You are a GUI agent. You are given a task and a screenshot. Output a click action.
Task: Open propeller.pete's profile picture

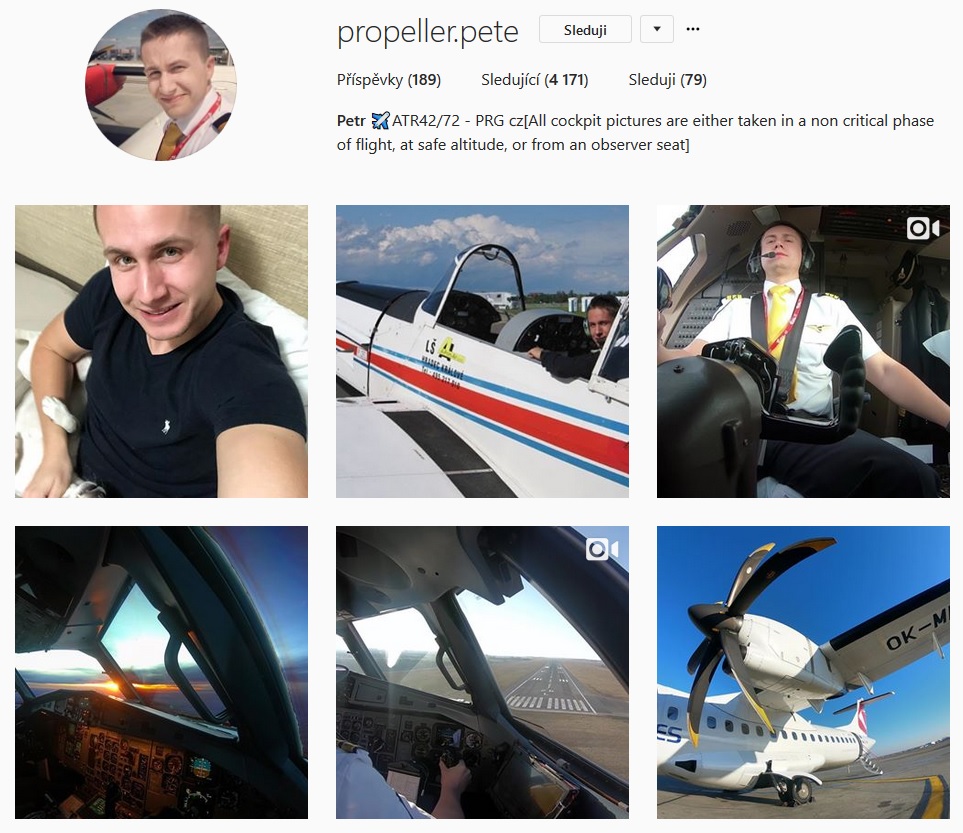[161, 85]
